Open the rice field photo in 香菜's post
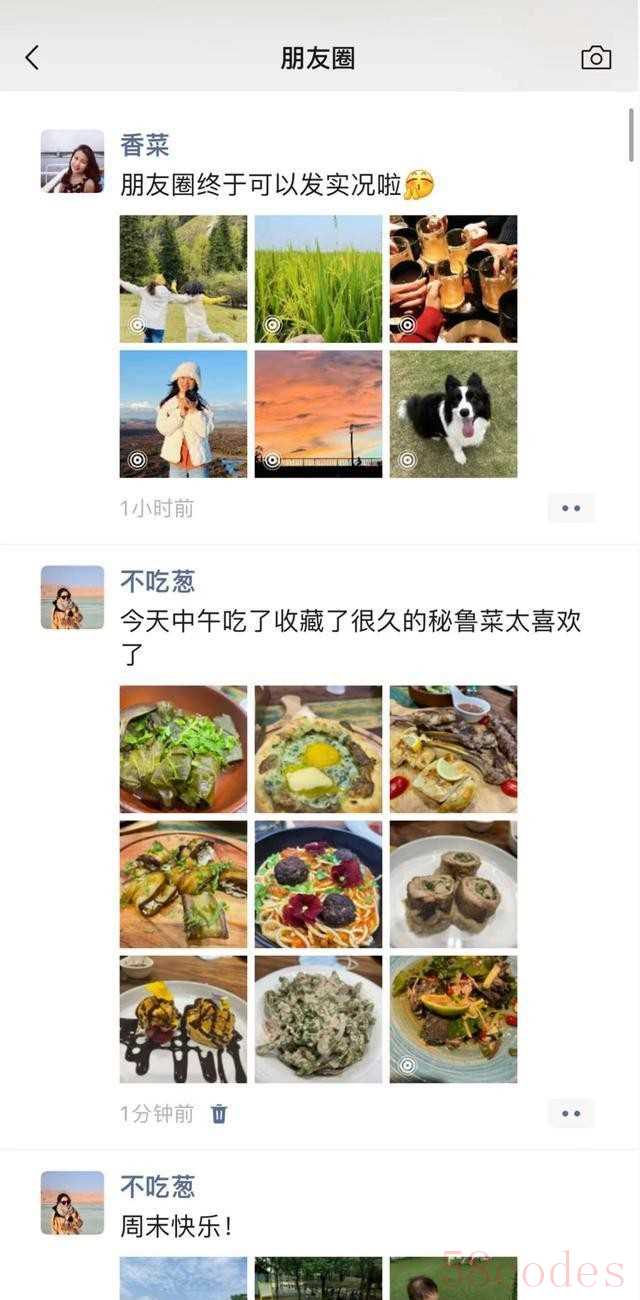 [318, 279]
